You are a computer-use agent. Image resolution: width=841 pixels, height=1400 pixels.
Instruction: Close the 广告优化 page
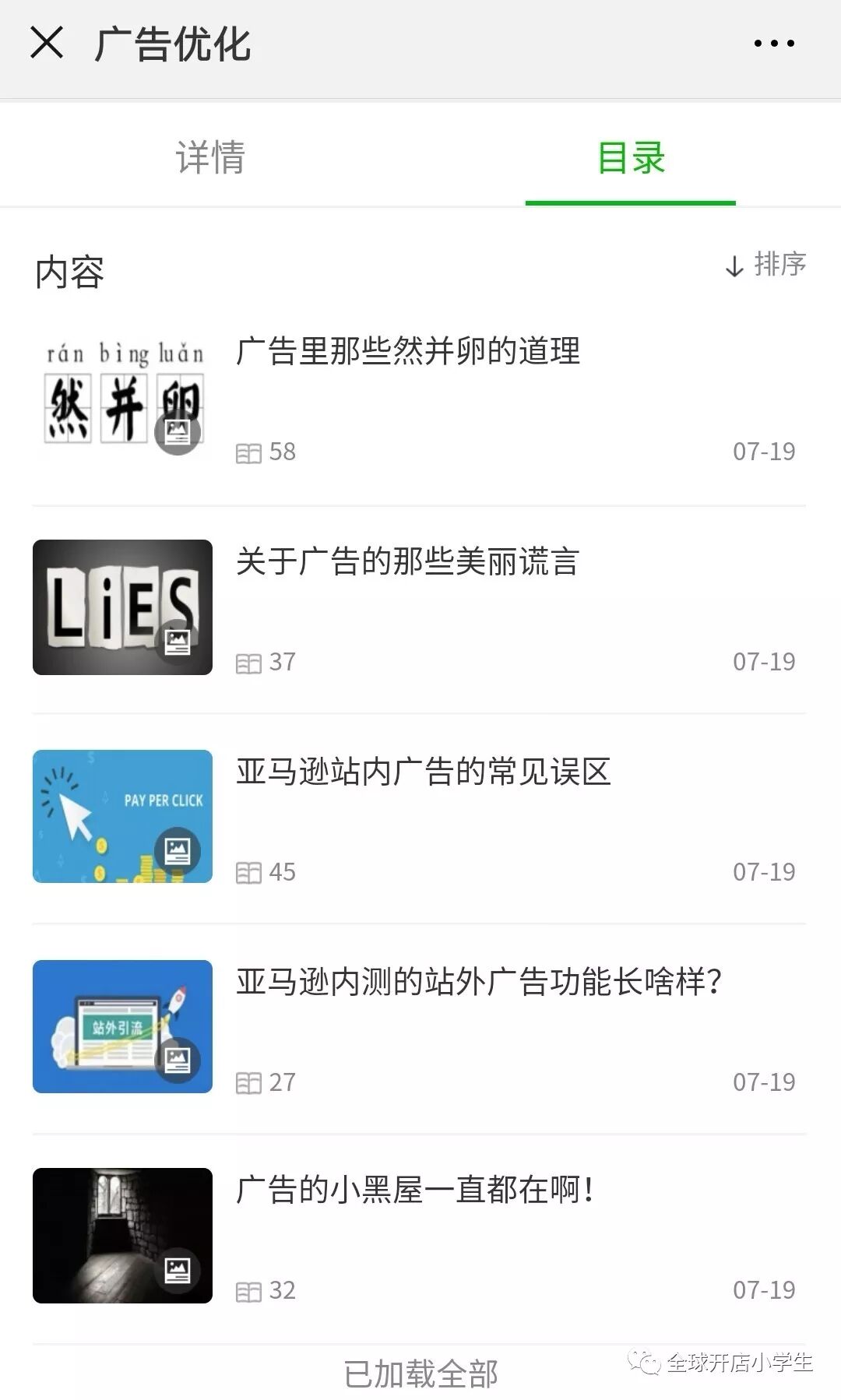[x=47, y=43]
